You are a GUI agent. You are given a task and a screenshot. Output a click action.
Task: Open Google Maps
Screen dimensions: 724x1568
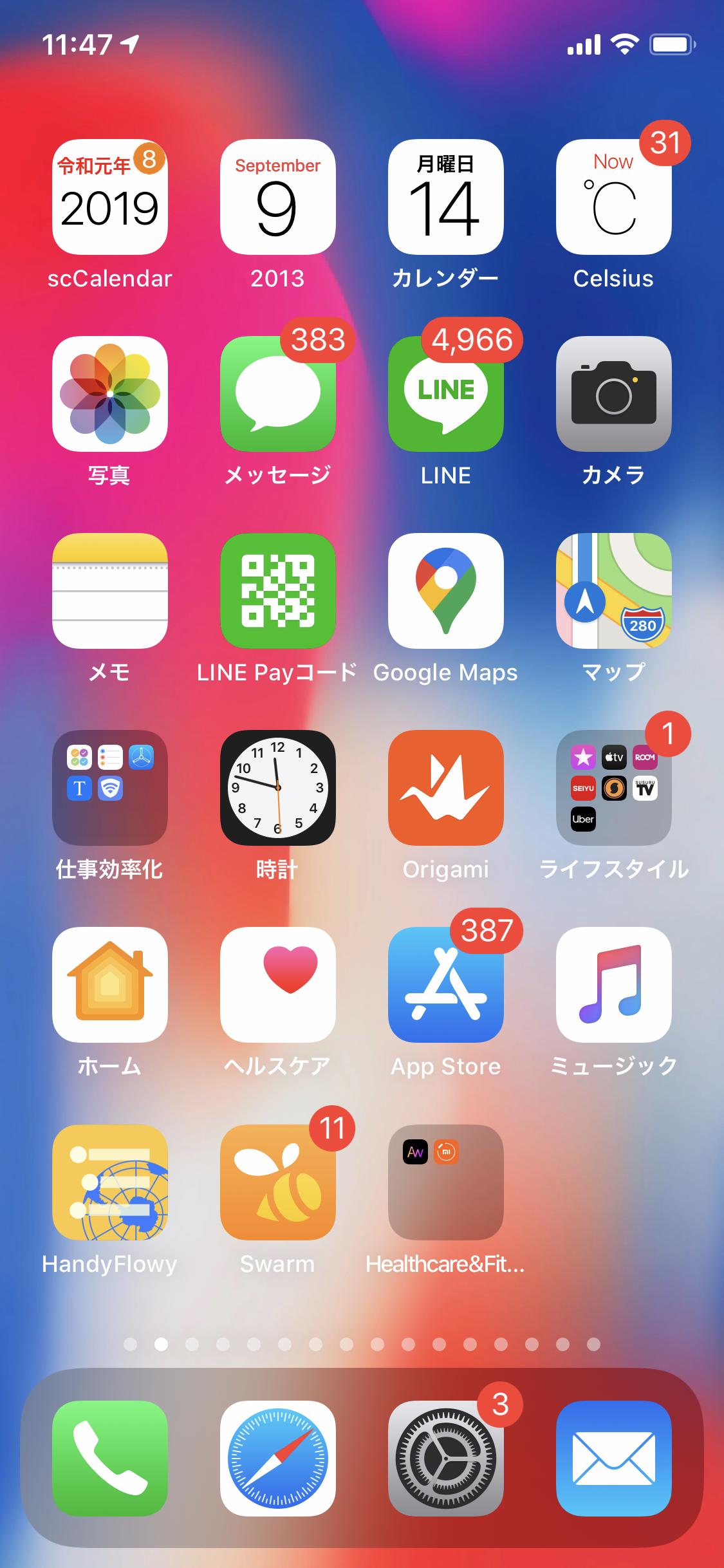pyautogui.click(x=445, y=591)
